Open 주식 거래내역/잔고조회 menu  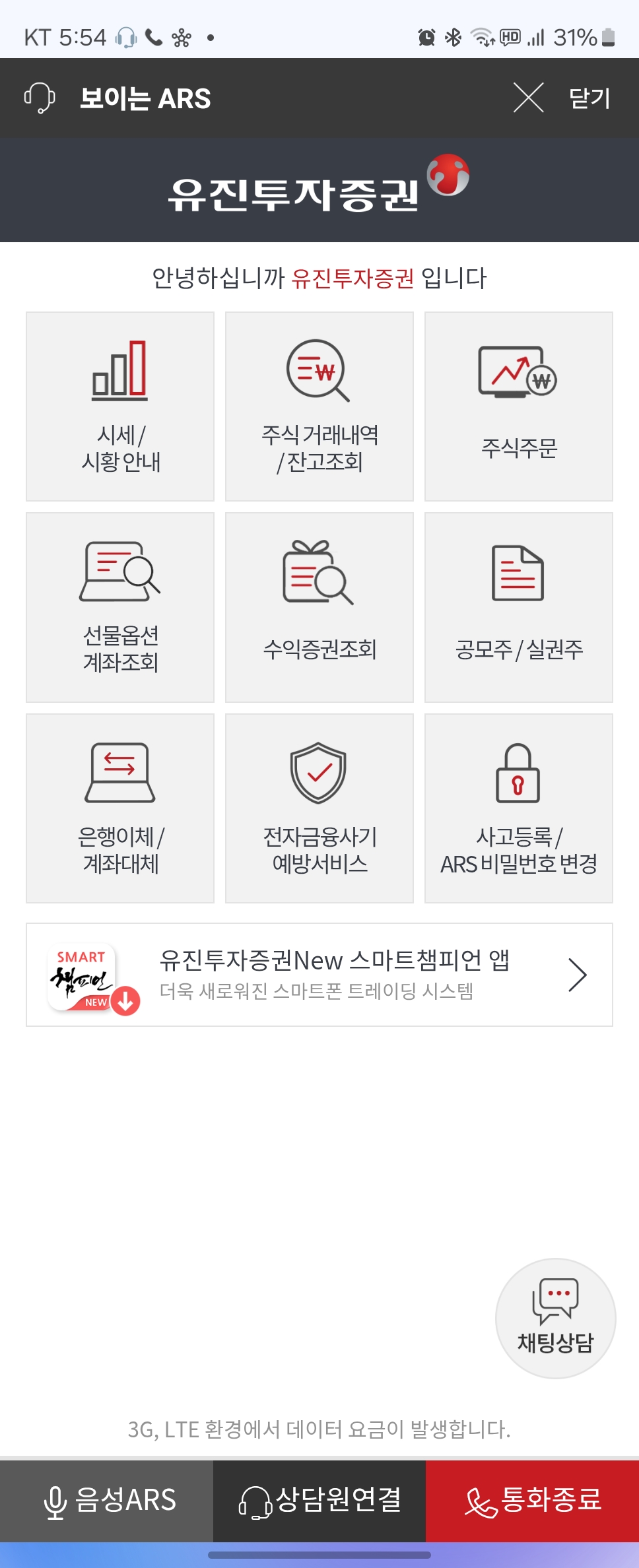coord(319,406)
